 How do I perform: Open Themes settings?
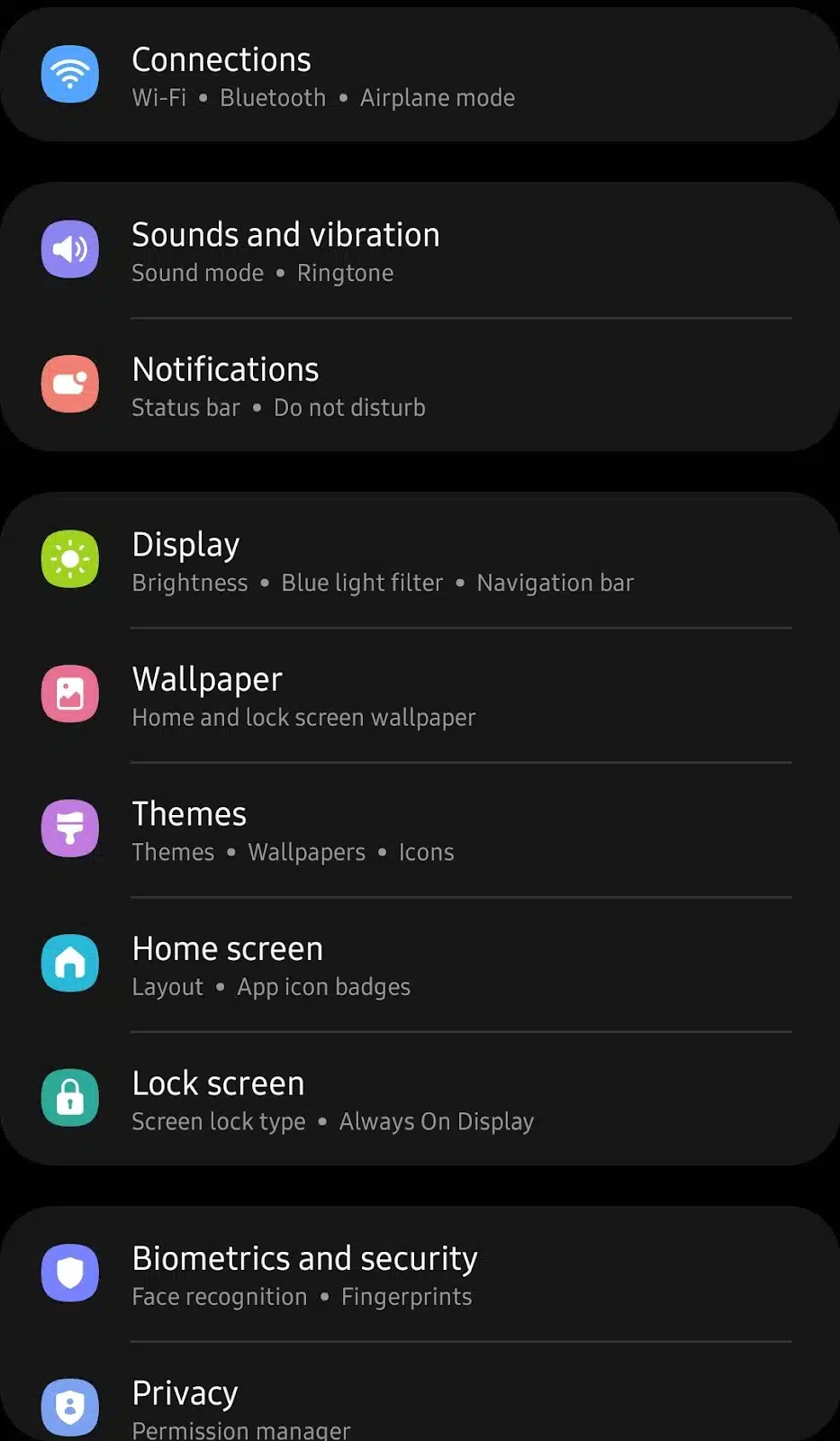(x=420, y=829)
